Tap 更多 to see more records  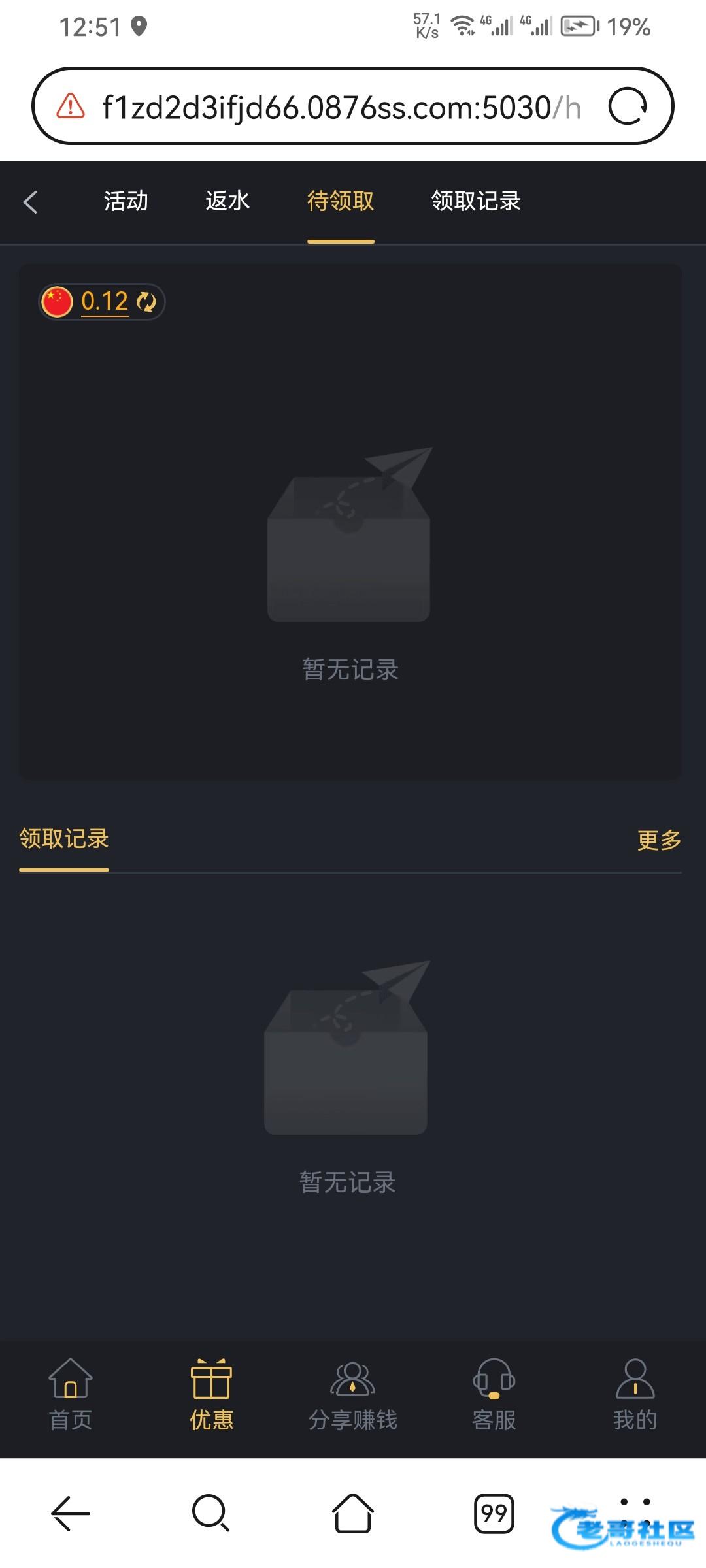(658, 840)
